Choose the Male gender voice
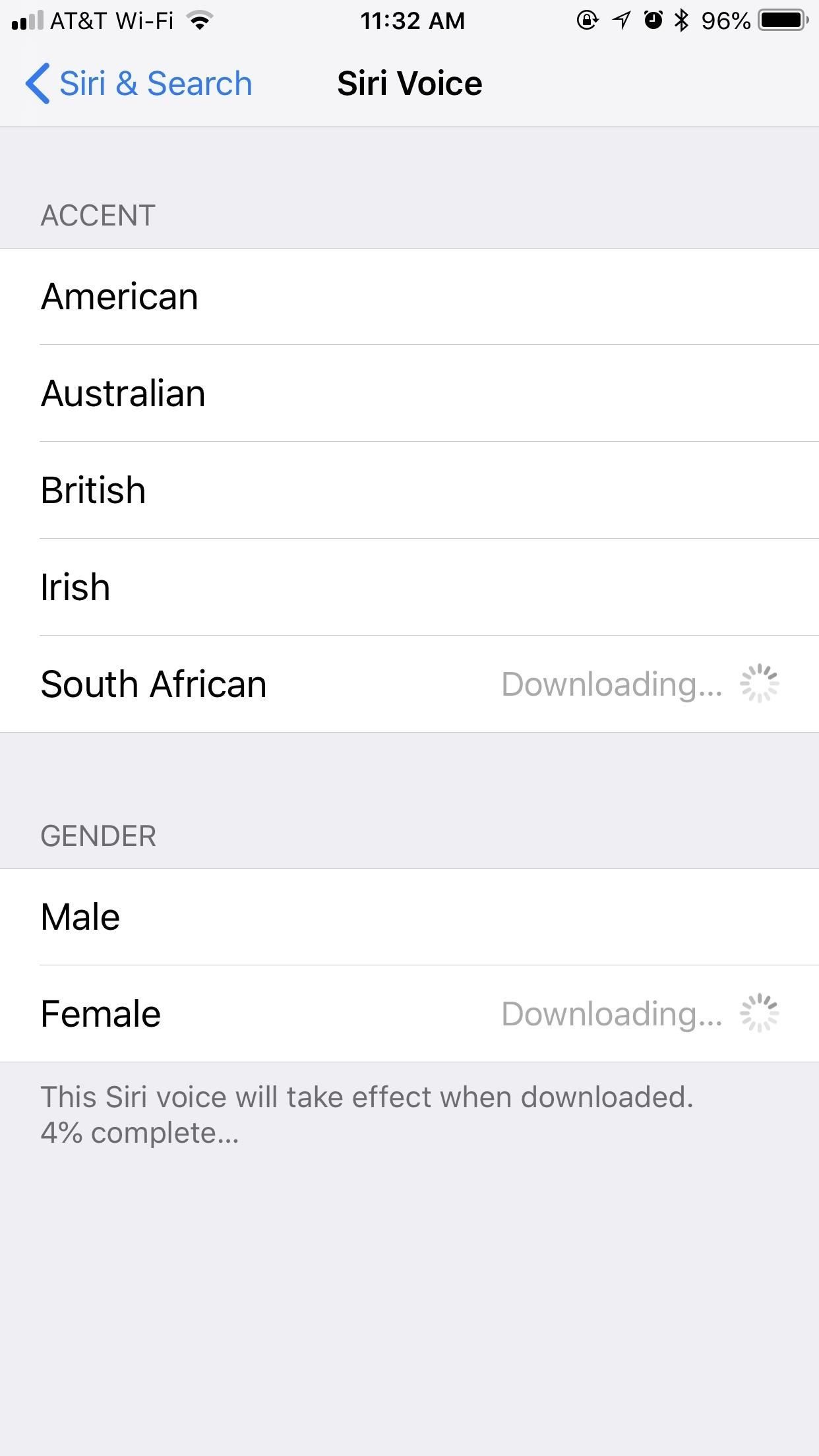 coord(80,915)
